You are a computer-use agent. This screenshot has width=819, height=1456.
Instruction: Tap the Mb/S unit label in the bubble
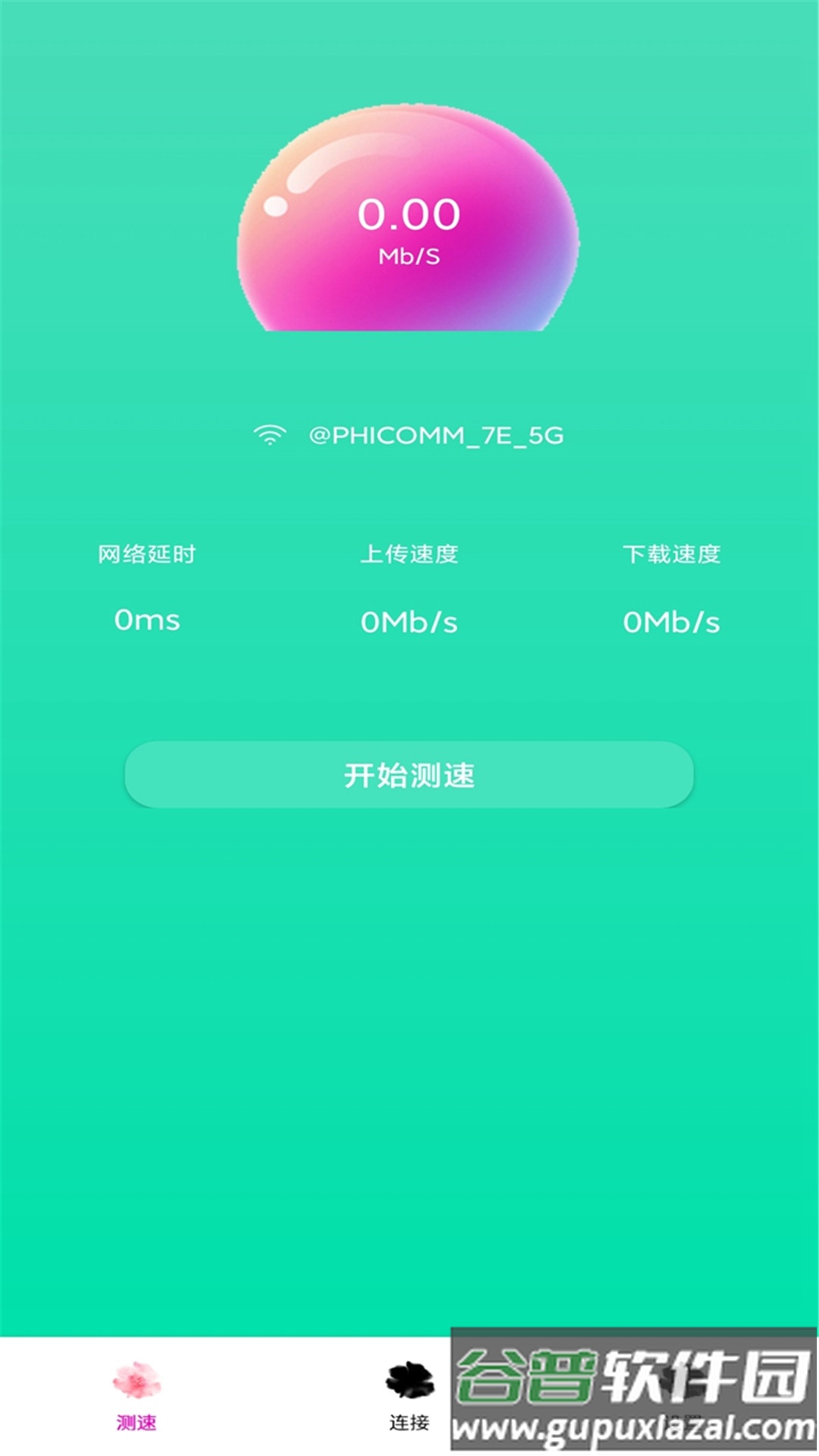(409, 258)
